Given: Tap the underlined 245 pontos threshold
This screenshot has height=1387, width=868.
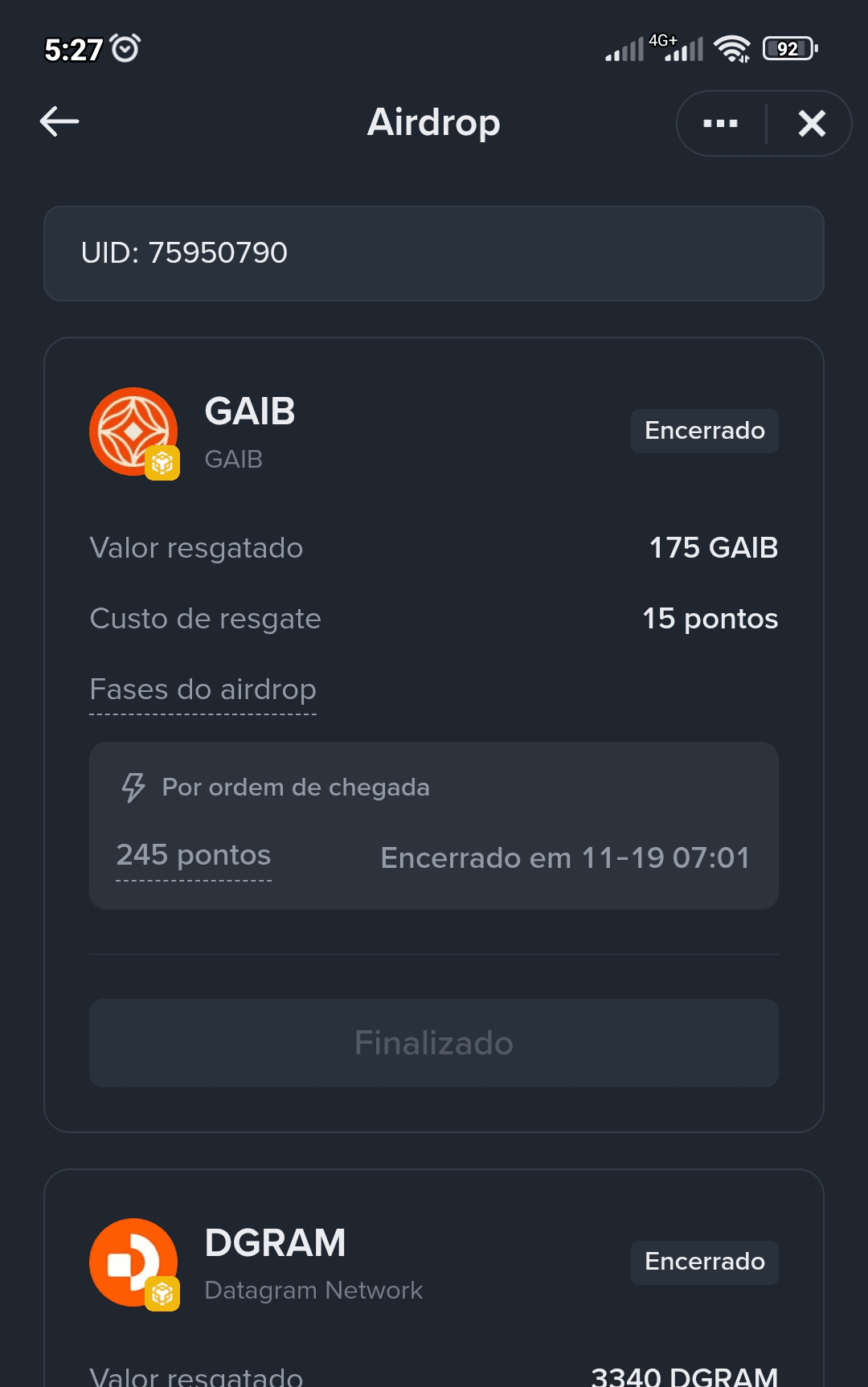Looking at the screenshot, I should tap(194, 856).
